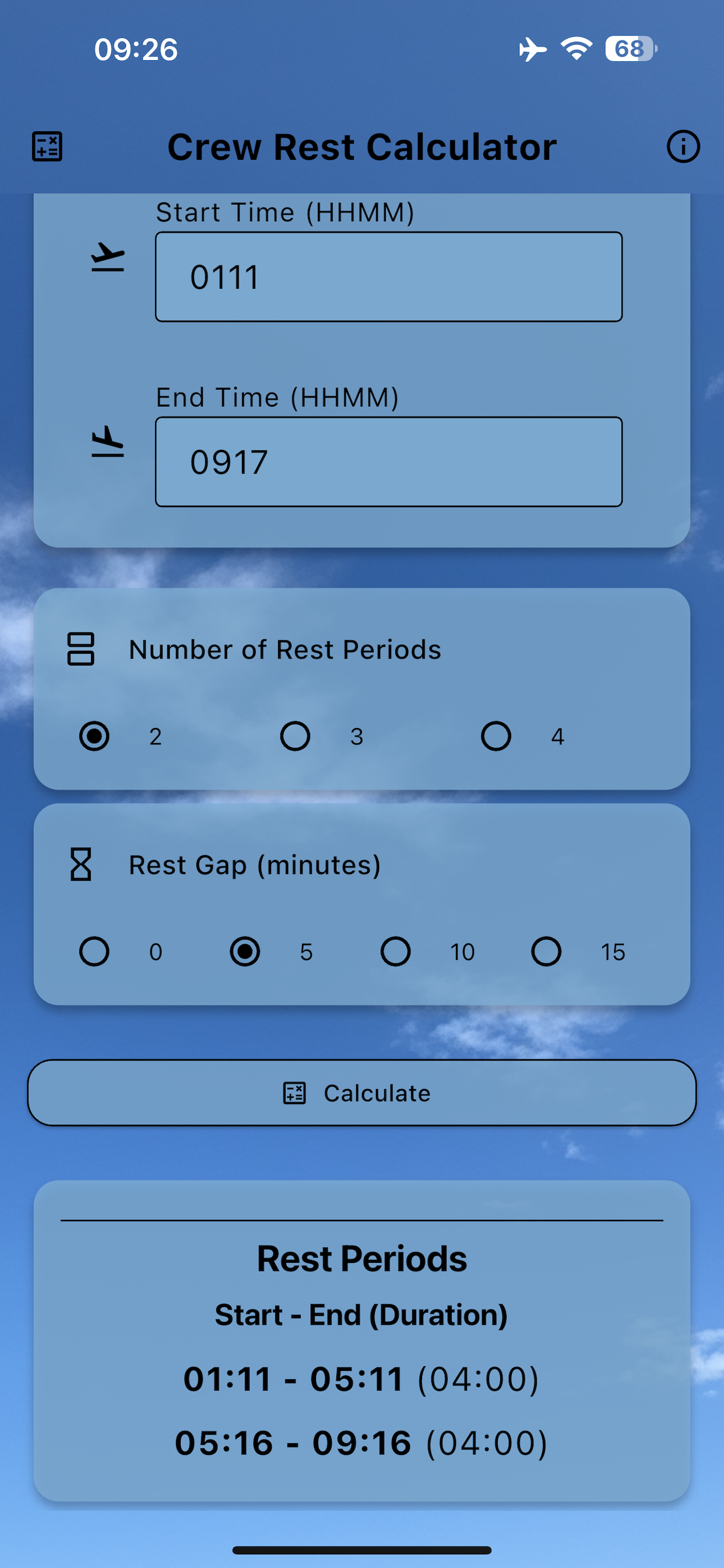Tap the clock showing 09:26
Screen dimensions: 724x1568
(136, 48)
